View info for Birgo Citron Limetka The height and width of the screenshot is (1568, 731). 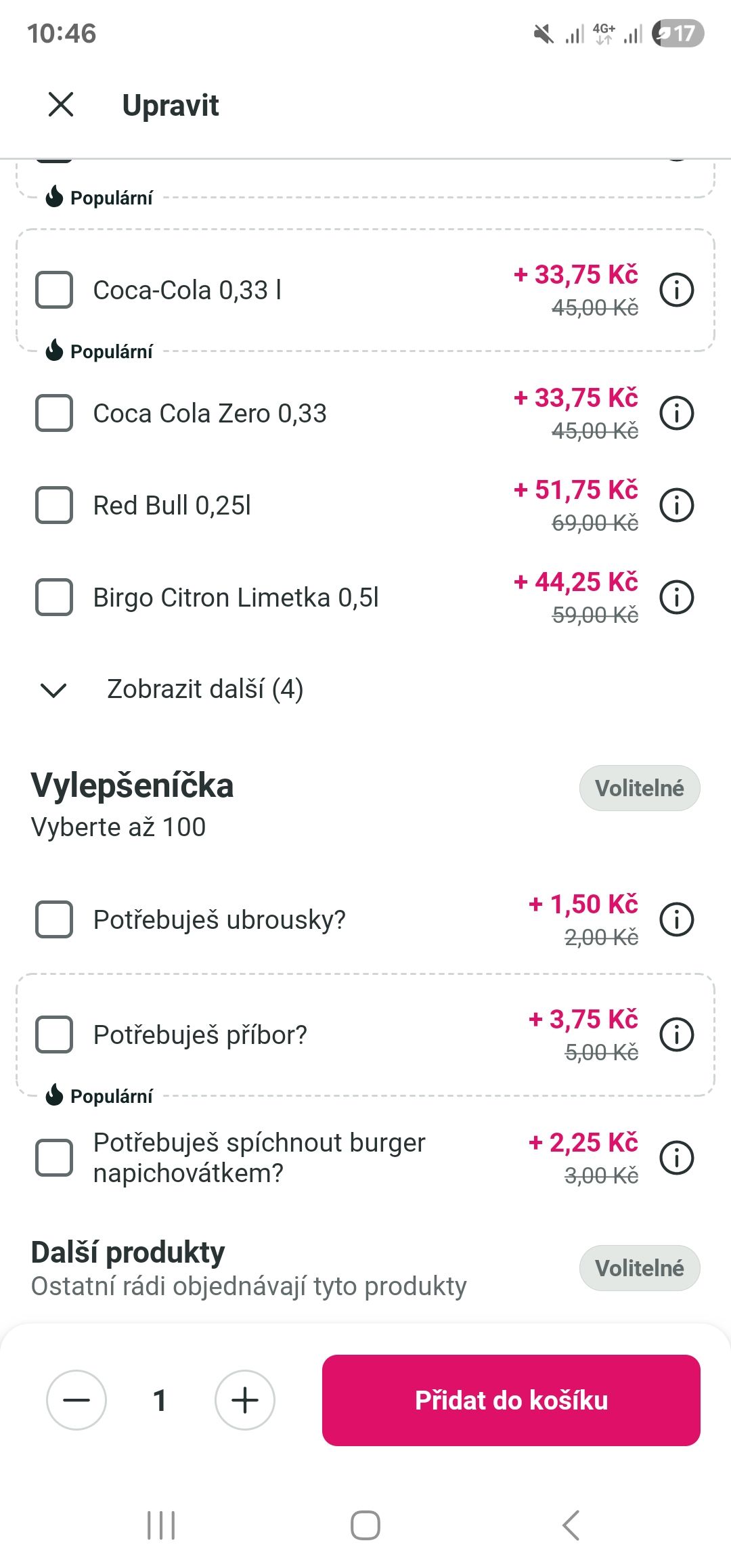[677, 597]
